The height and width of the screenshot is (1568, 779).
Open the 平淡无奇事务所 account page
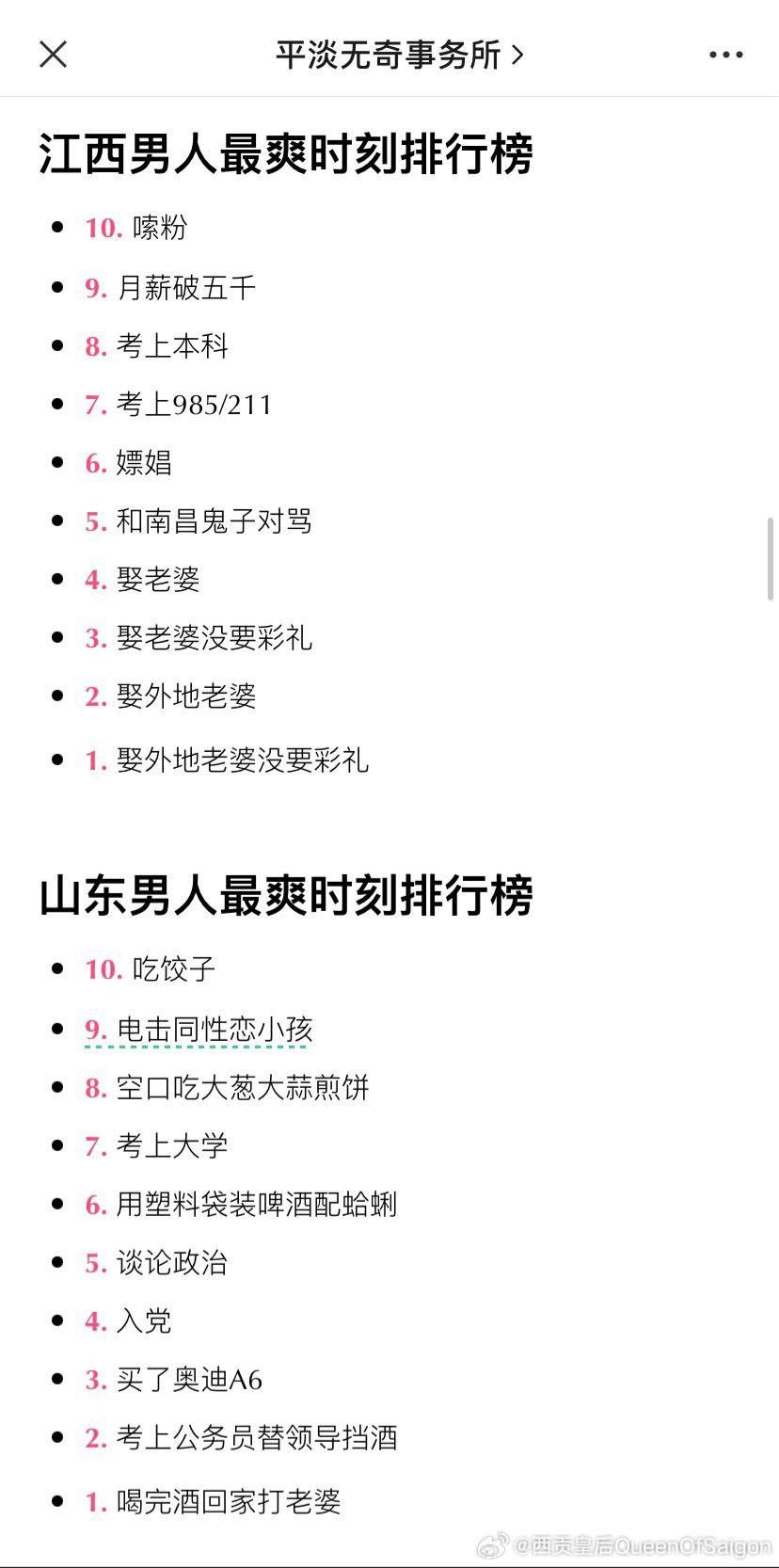tap(399, 55)
